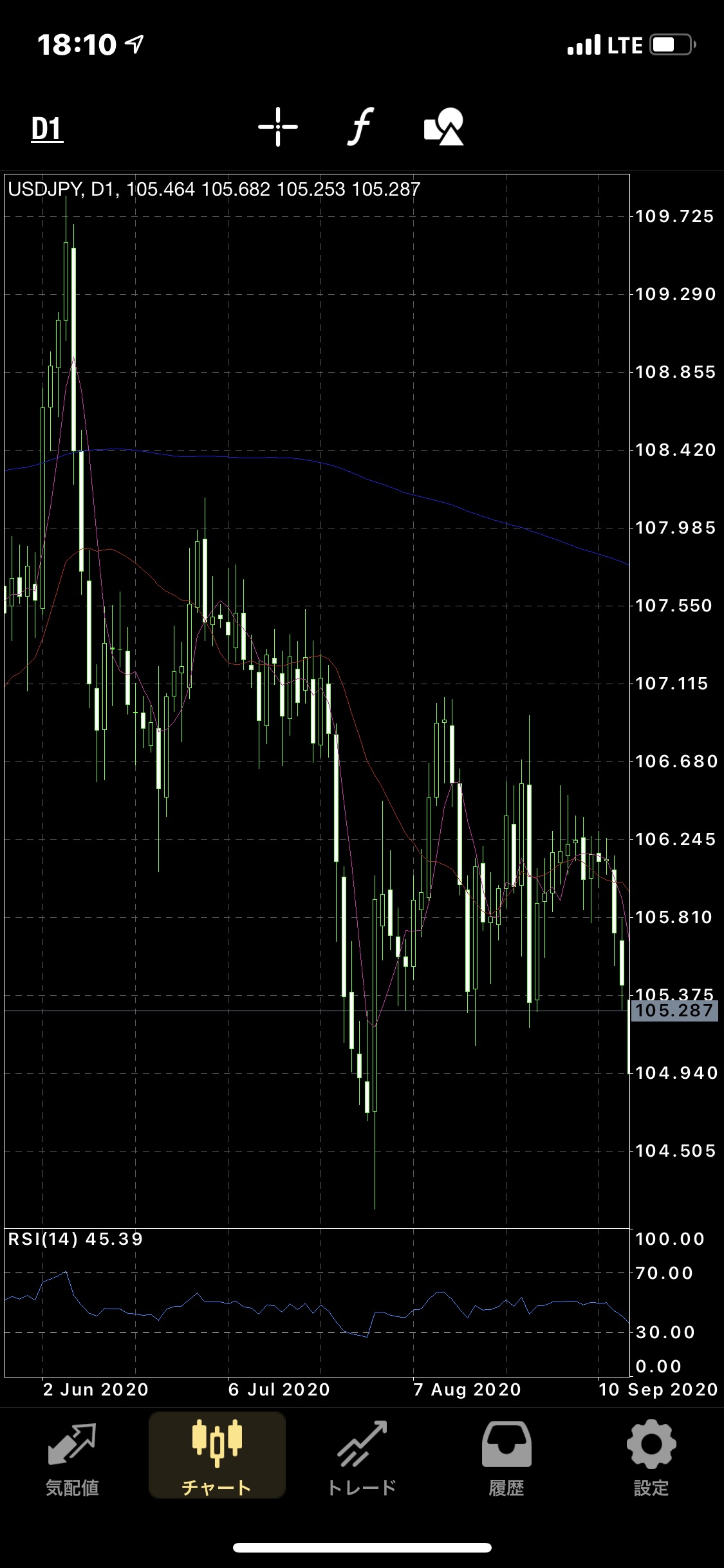Viewport: 724px width, 1568px height.
Task: Change the D1 chart timeframe
Action: (x=47, y=129)
